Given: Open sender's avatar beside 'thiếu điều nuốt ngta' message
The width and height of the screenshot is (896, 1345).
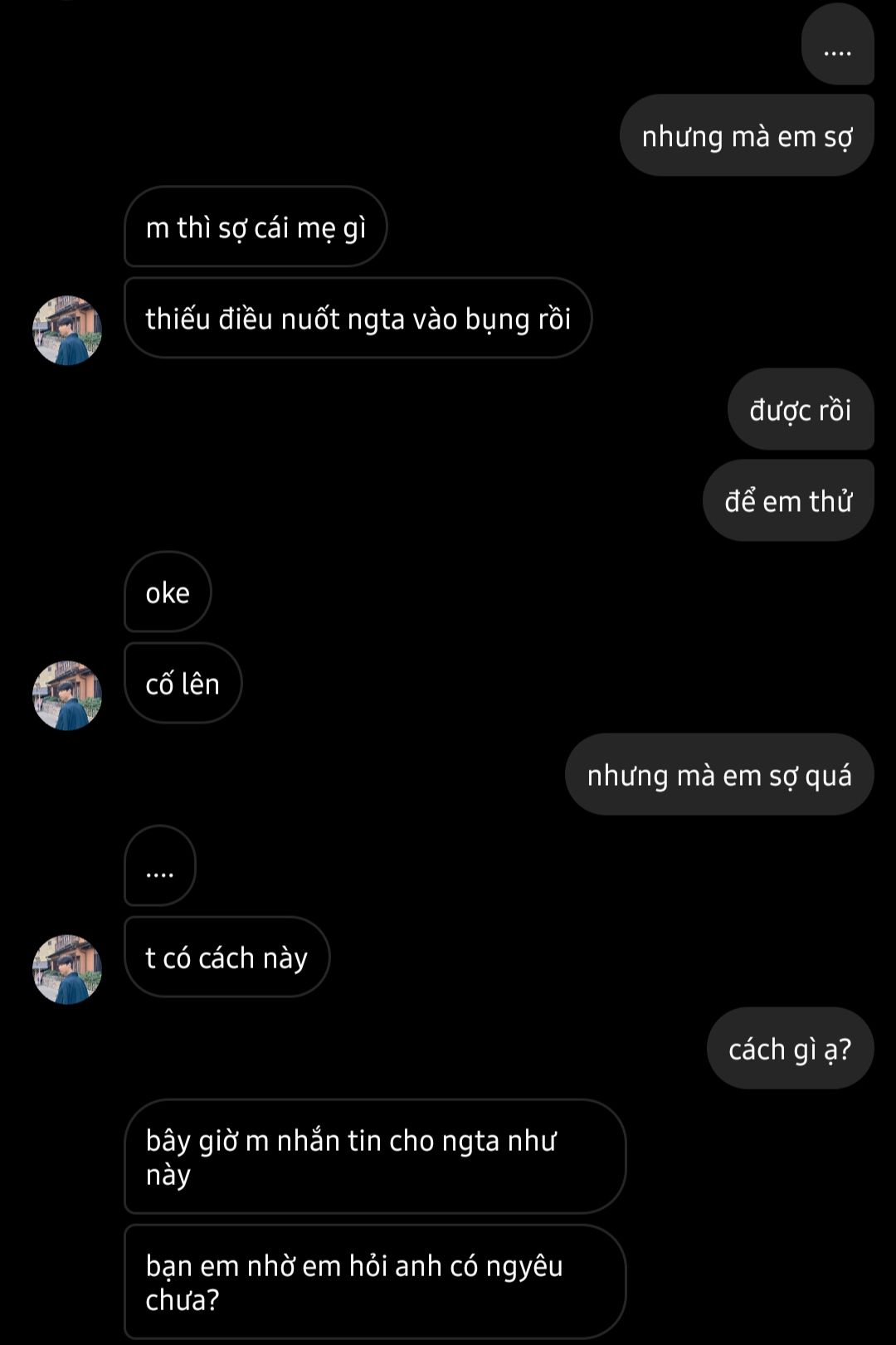Looking at the screenshot, I should tap(66, 330).
